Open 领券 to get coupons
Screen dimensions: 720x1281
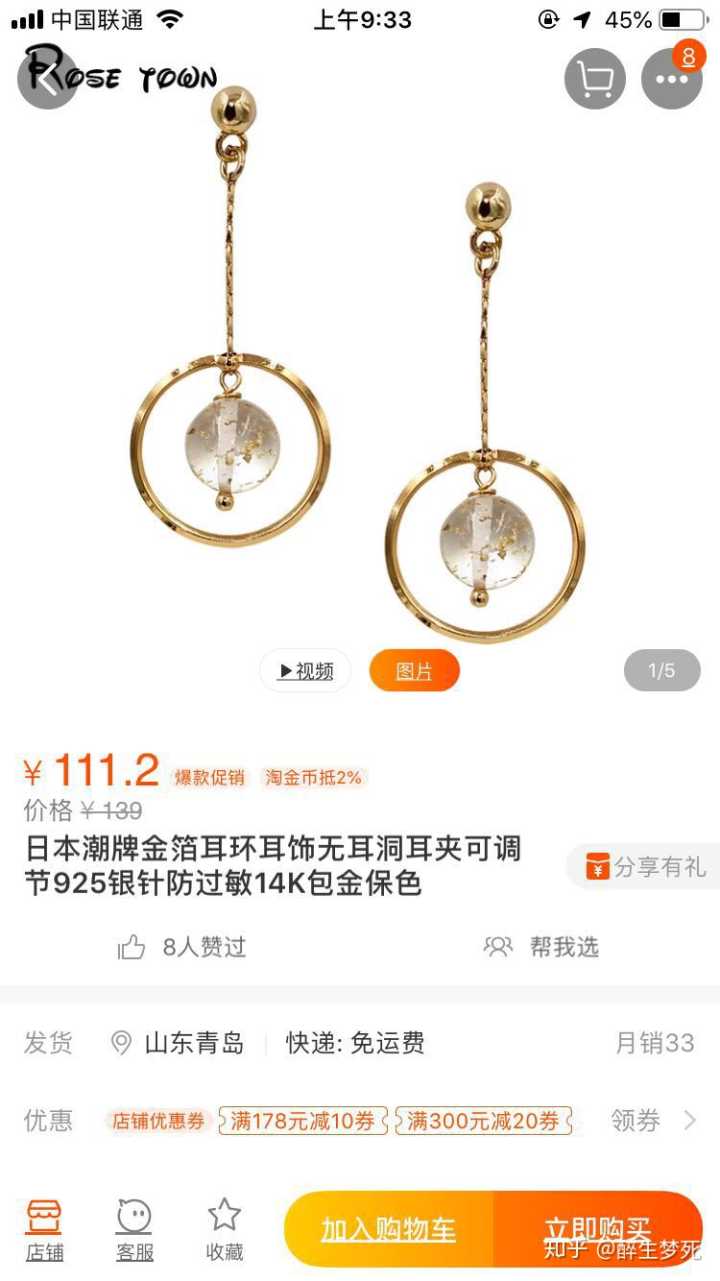(x=652, y=1121)
